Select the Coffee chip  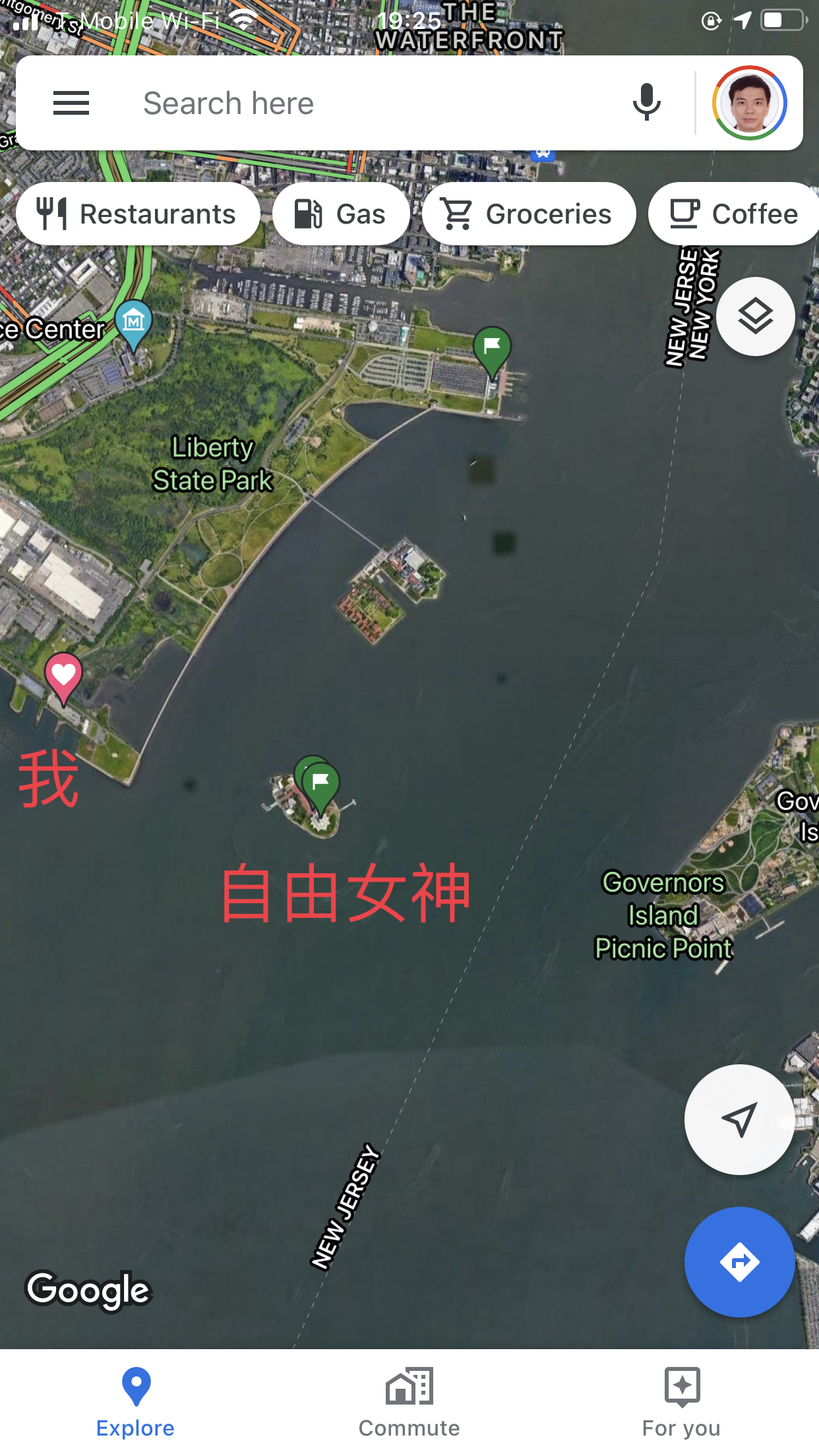735,214
